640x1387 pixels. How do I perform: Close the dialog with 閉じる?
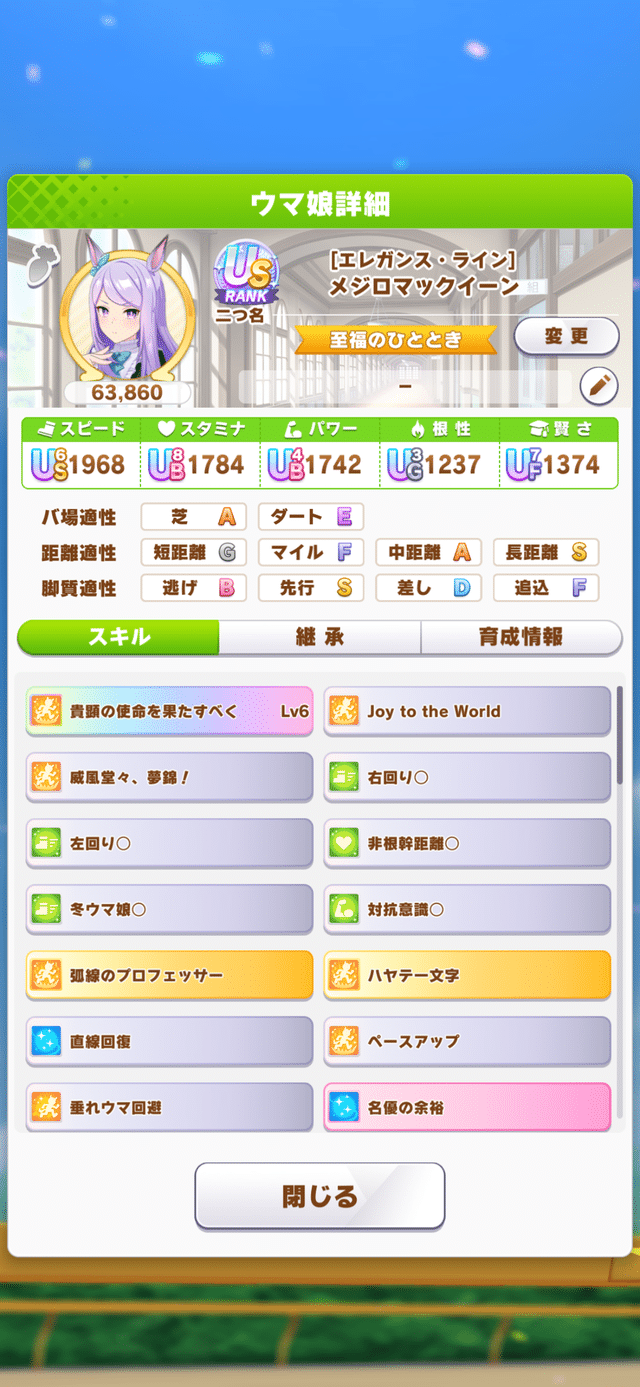pos(319,1195)
